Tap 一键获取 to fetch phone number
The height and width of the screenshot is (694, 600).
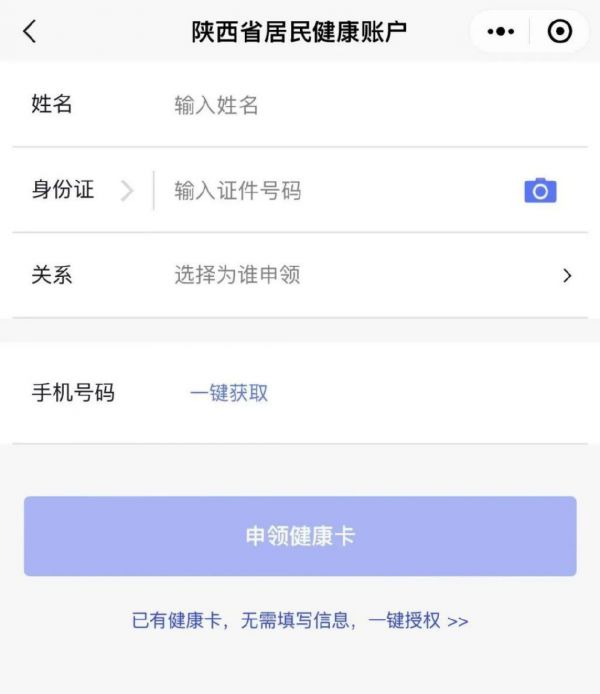pyautogui.click(x=229, y=393)
